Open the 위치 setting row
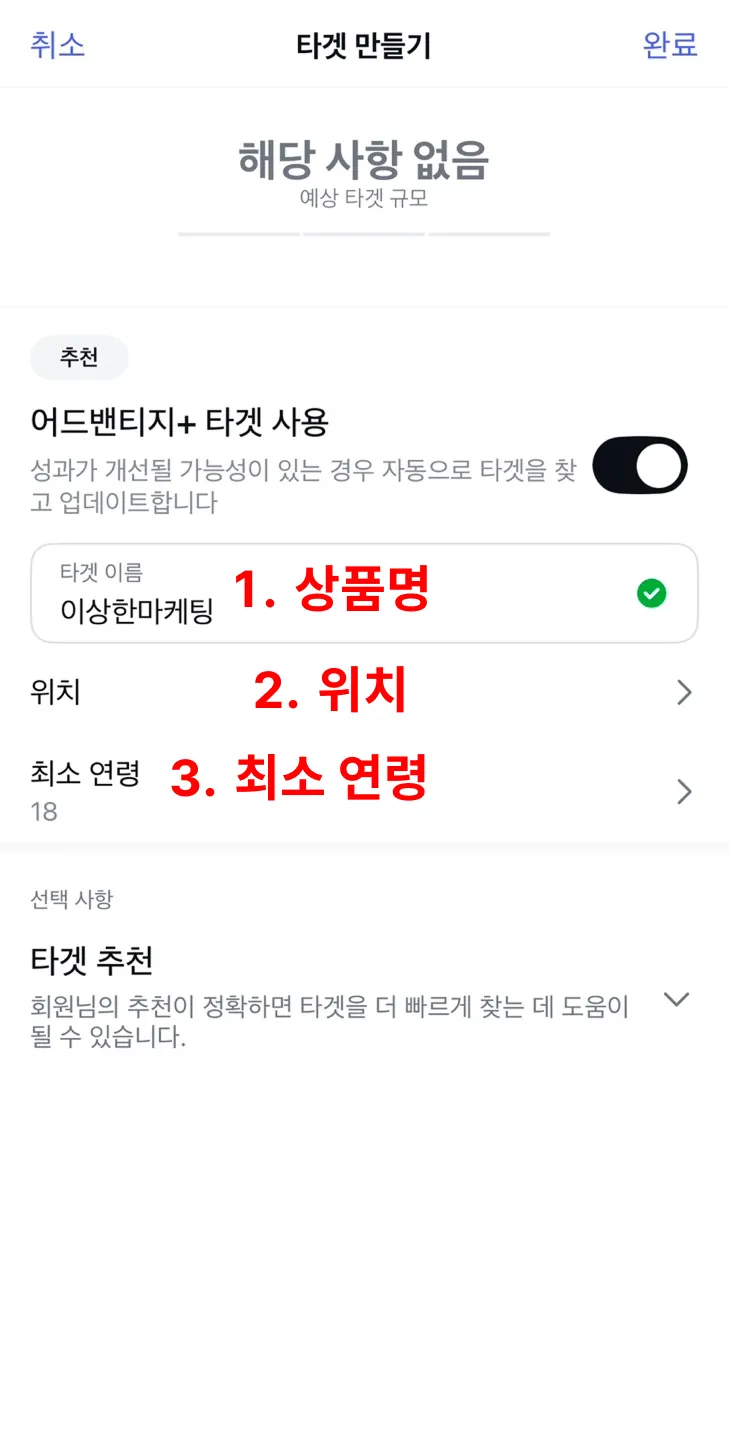The image size is (729, 1440). pos(364,692)
